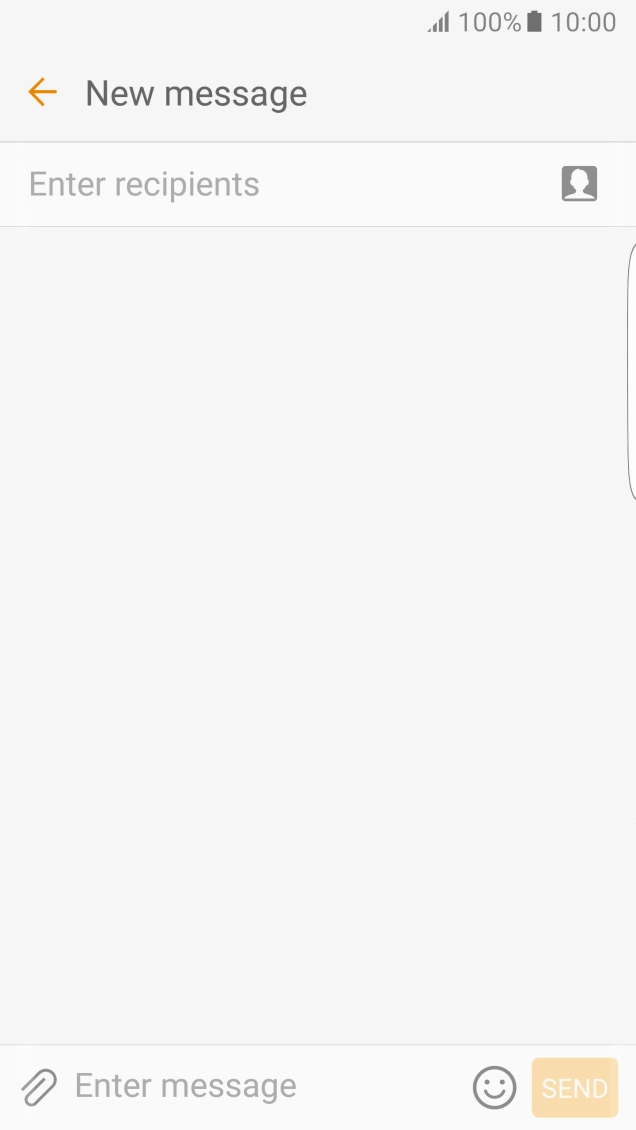This screenshot has width=636, height=1130.
Task: Open the emoji smiley picker
Action: [x=495, y=1087]
